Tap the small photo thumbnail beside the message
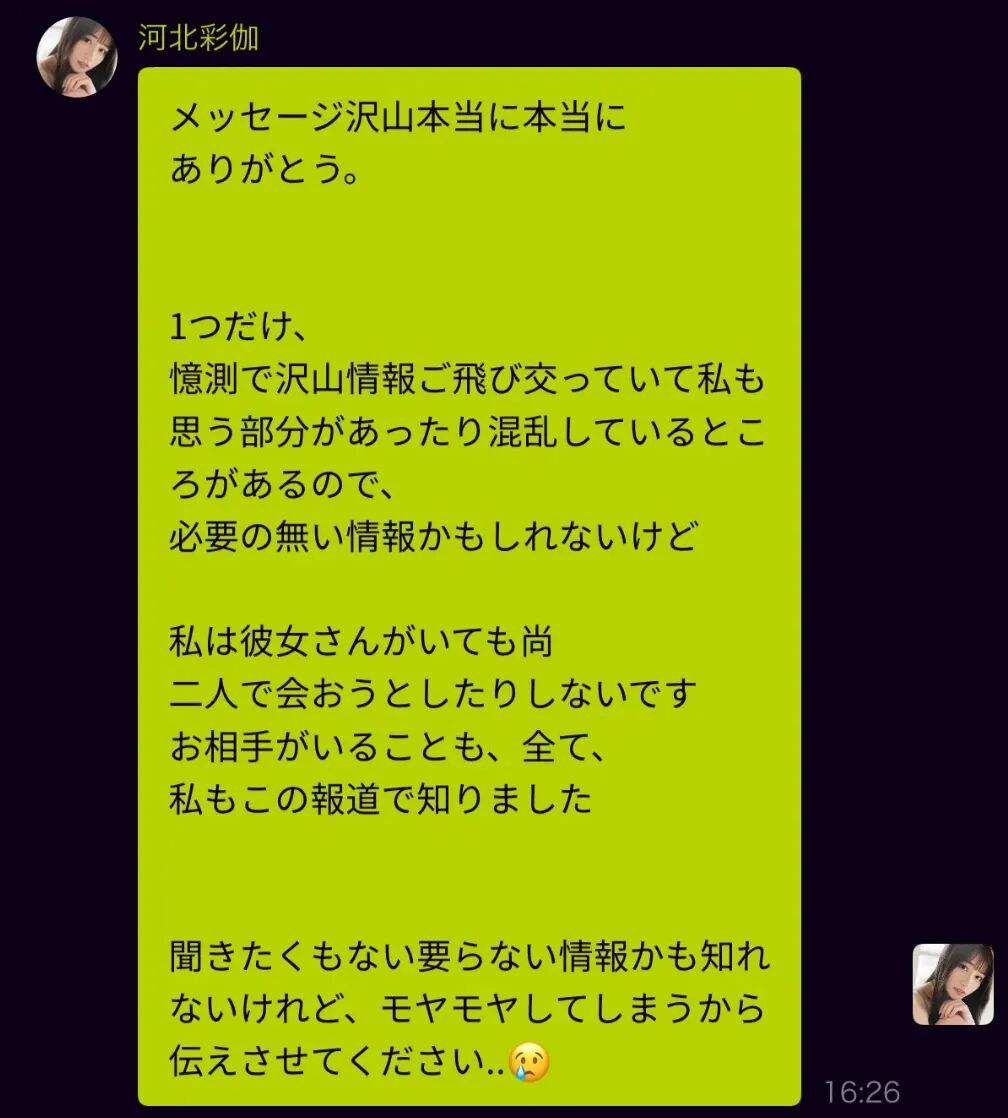 (x=953, y=984)
